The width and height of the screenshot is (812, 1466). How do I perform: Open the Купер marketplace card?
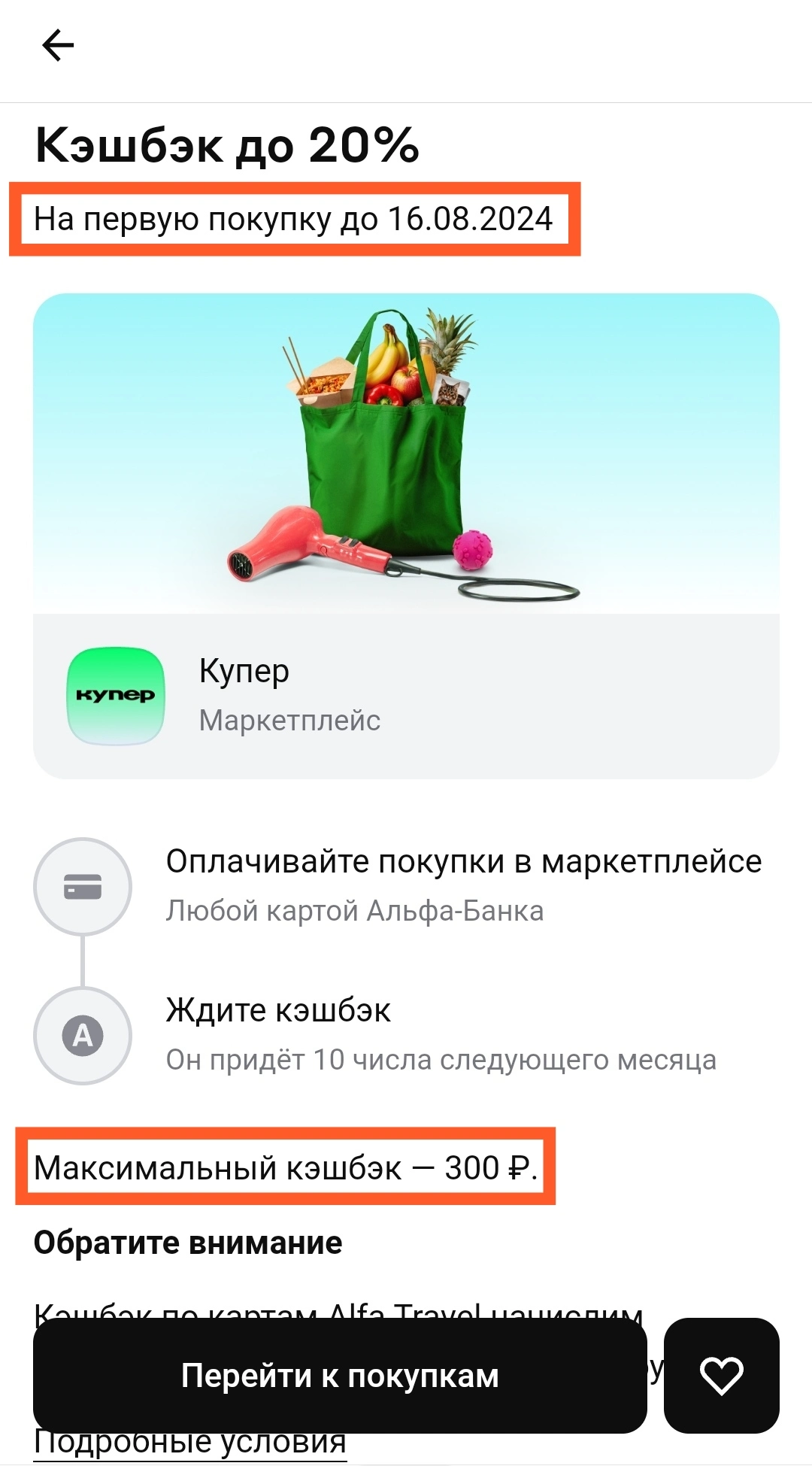pos(406,697)
